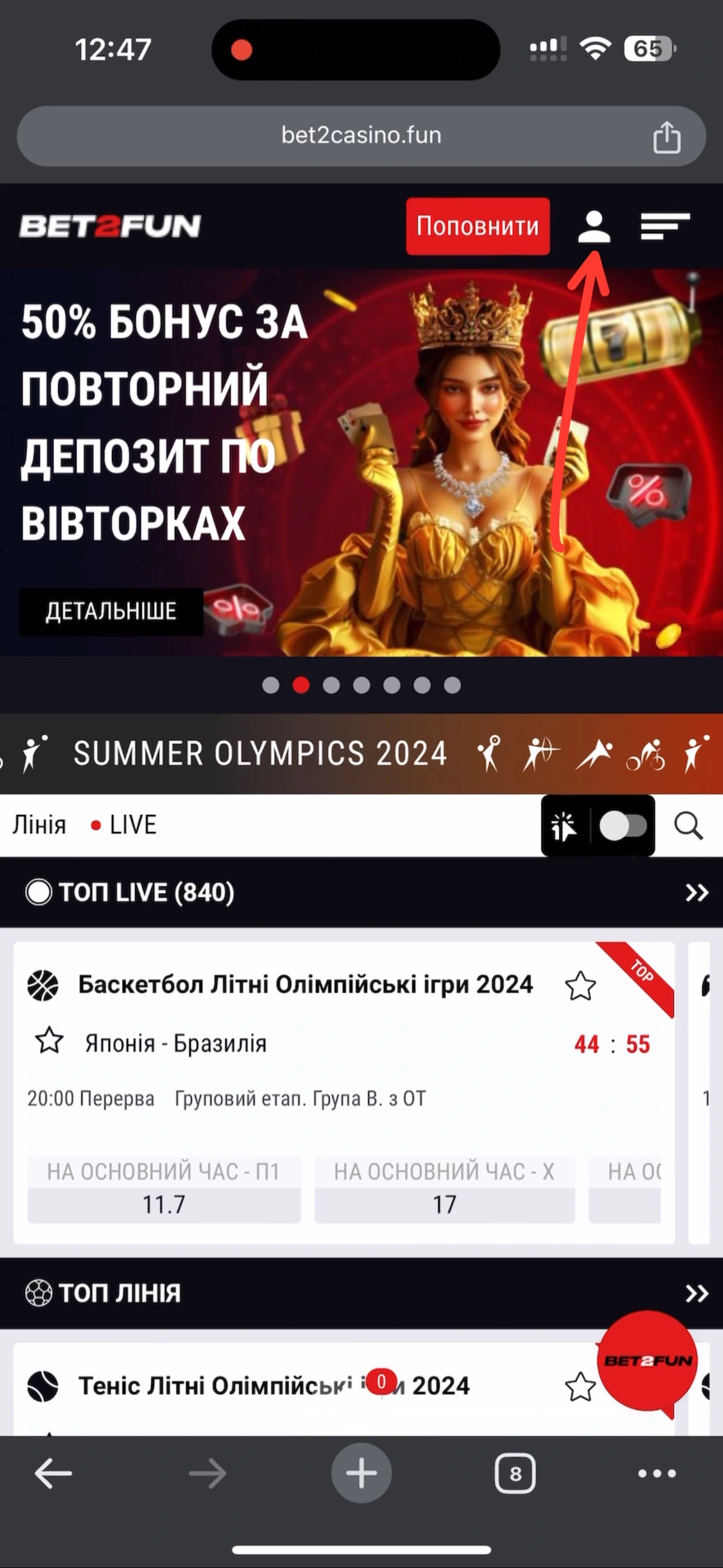
Task: Expand the ТОП LIVE section arrows
Action: (696, 893)
